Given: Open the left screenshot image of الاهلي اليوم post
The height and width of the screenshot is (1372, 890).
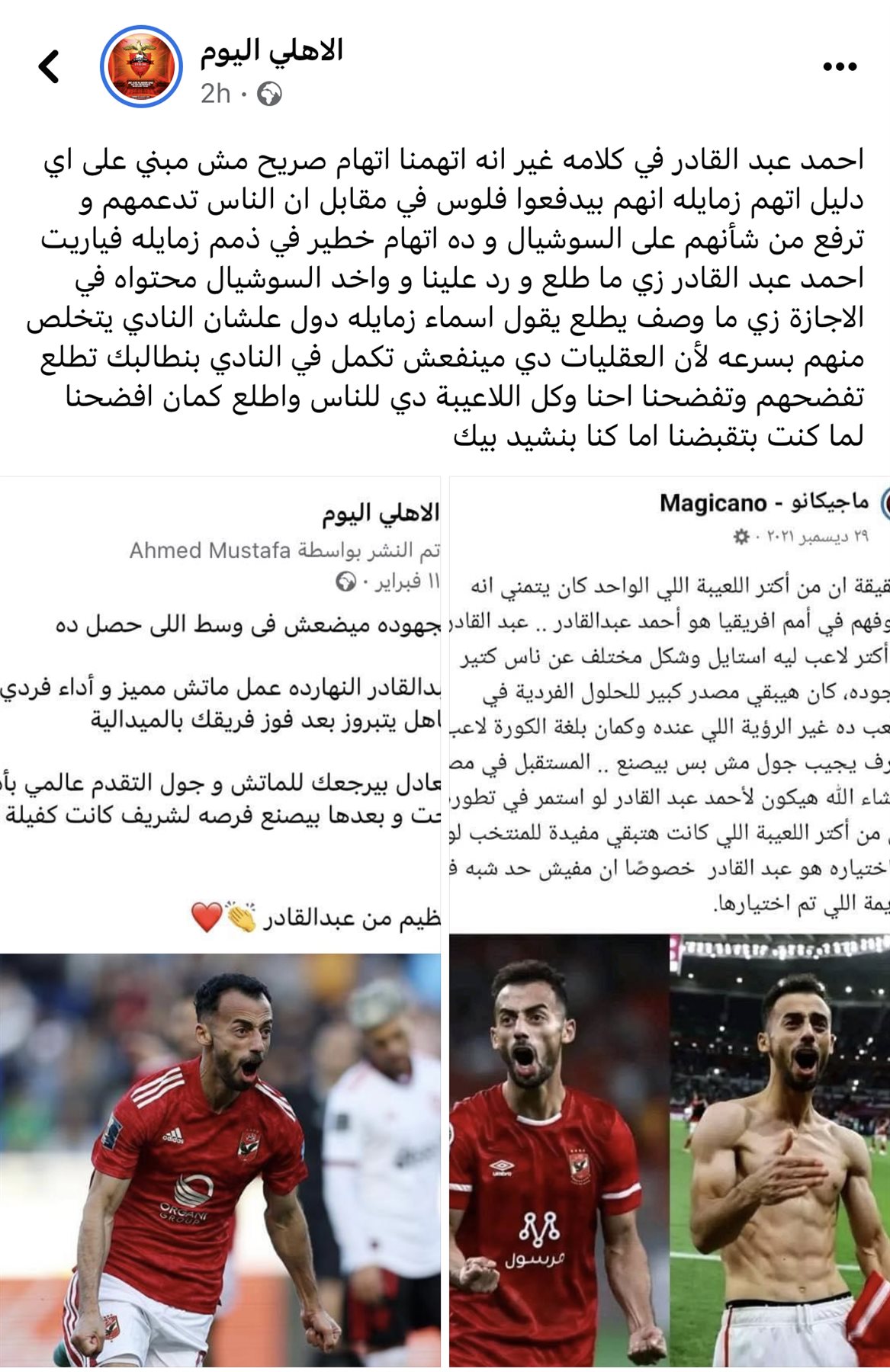Looking at the screenshot, I should [x=220, y=922].
